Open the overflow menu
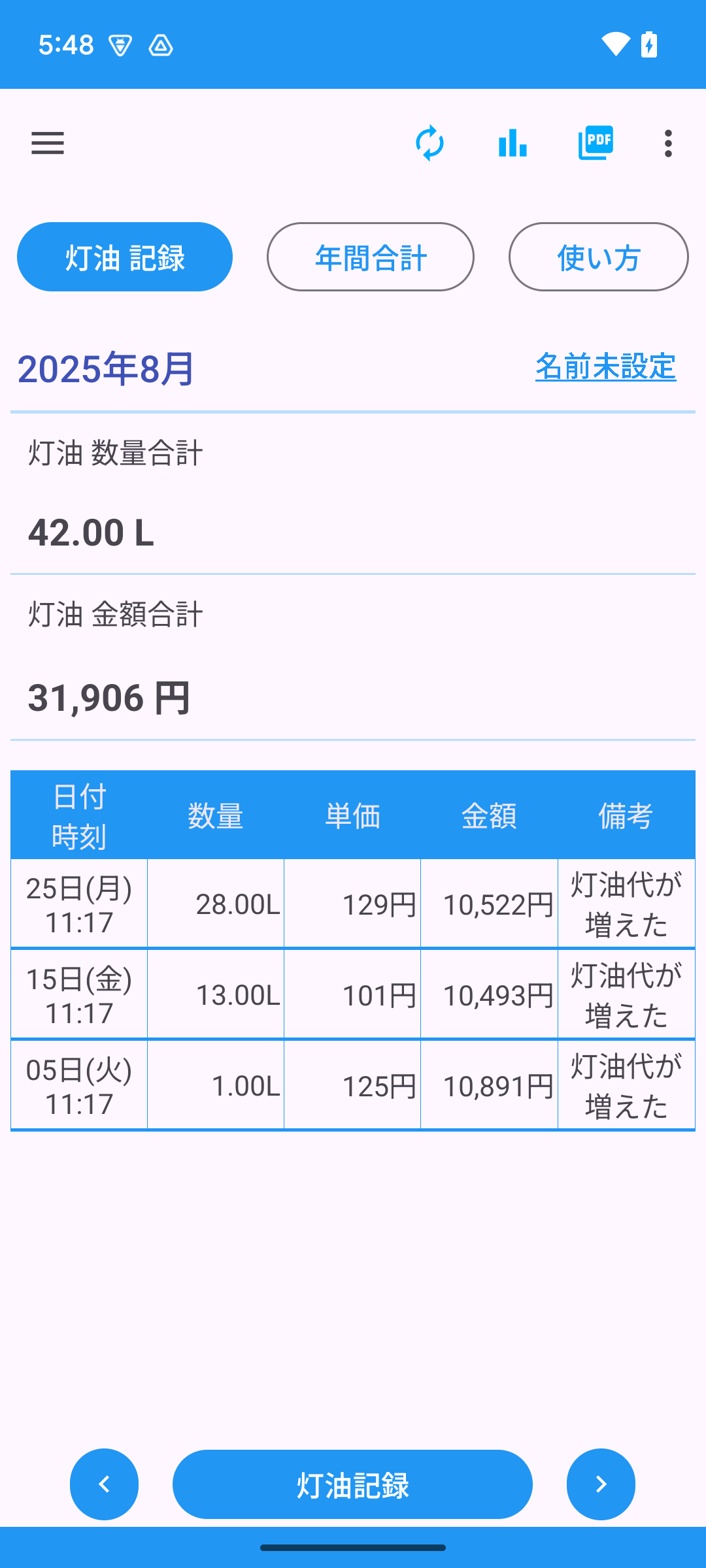The image size is (706, 1568). tap(667, 143)
